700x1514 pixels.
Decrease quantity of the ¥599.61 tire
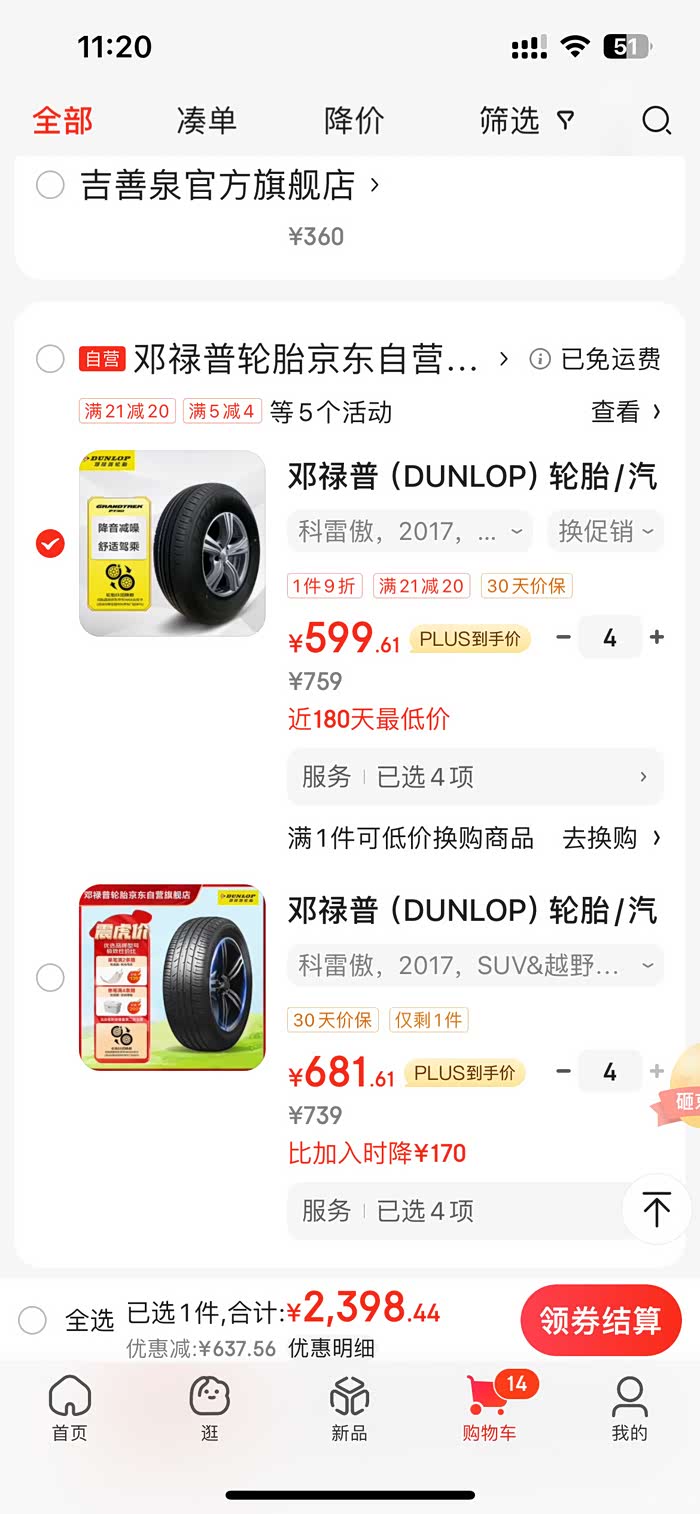564,637
